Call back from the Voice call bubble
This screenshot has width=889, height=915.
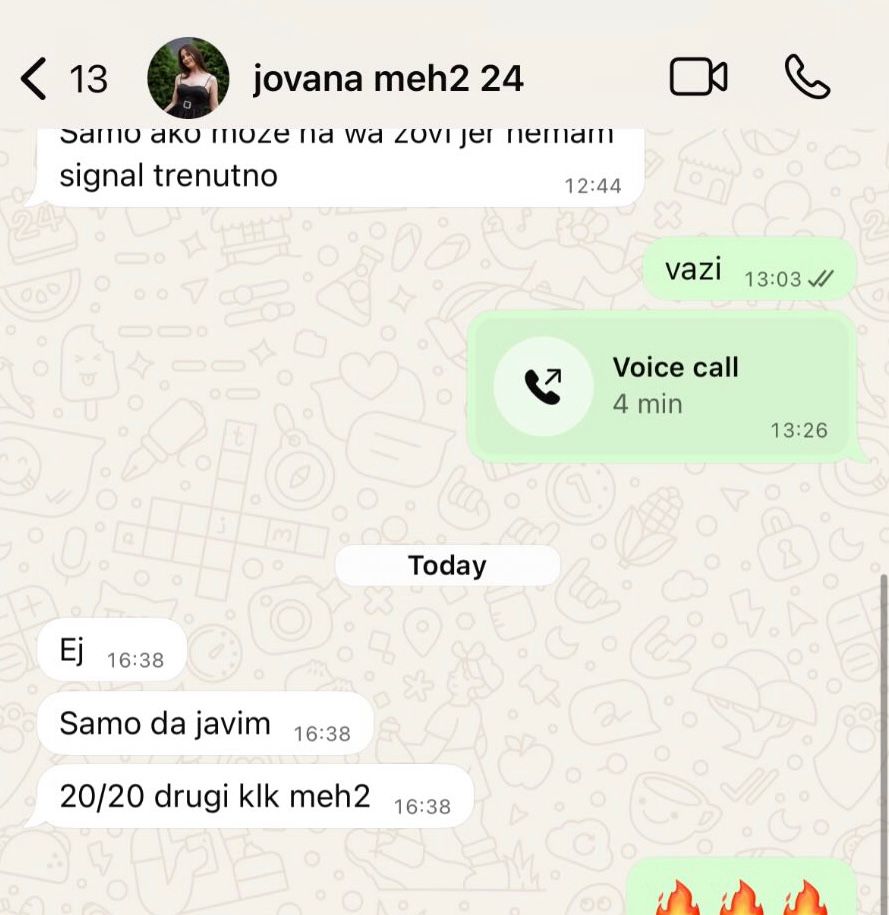[x=544, y=386]
